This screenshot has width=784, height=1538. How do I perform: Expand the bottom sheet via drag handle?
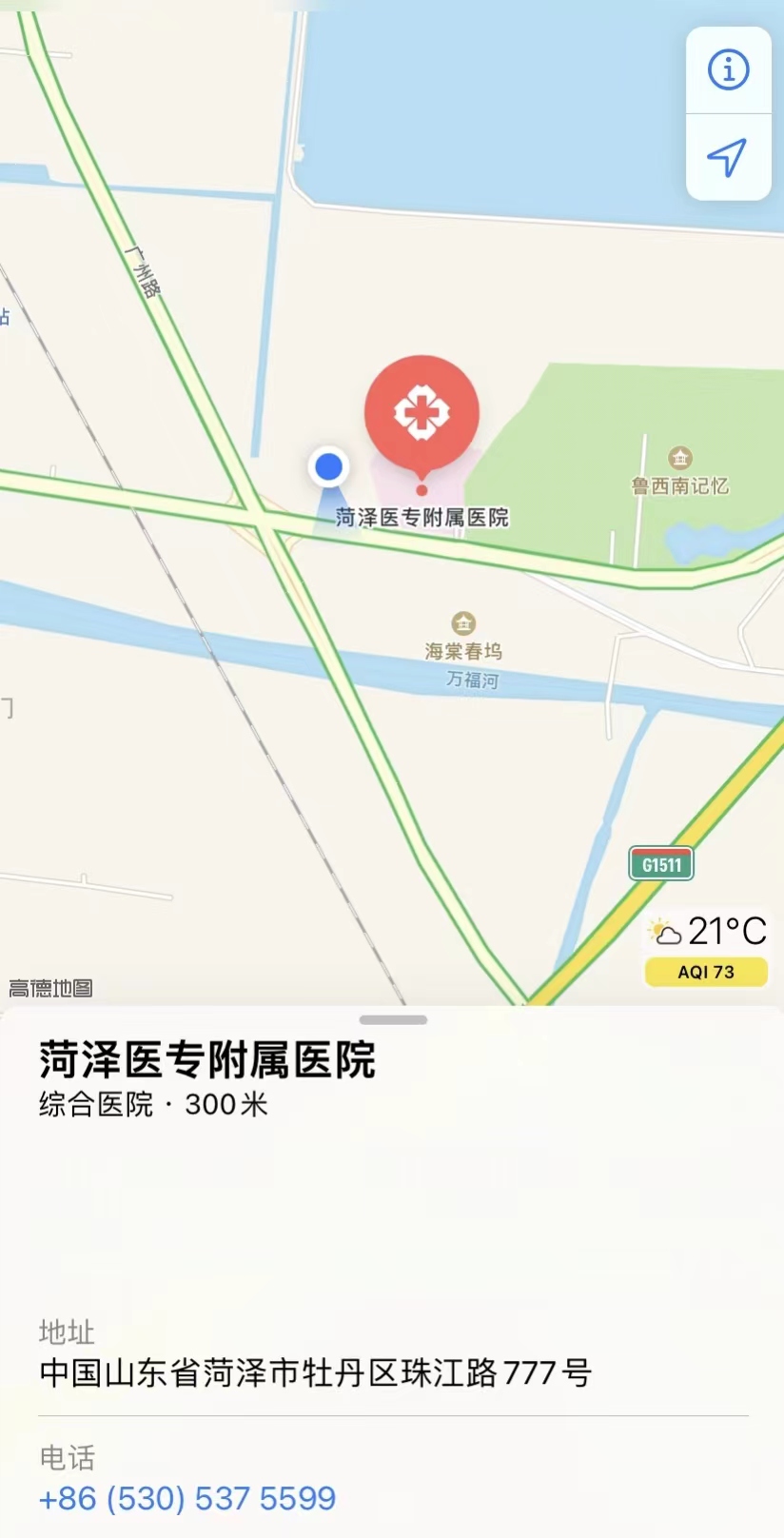coord(392,1020)
